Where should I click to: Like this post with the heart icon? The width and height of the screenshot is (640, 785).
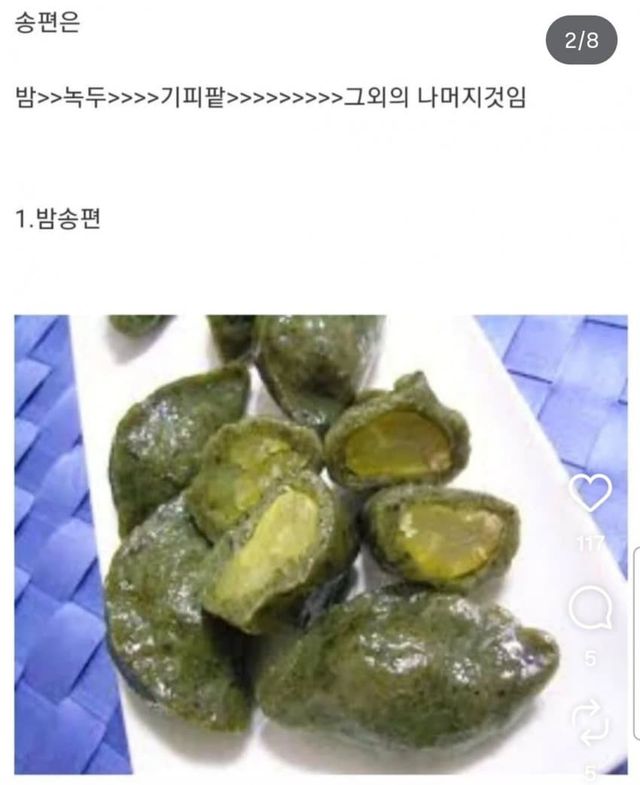tap(590, 494)
